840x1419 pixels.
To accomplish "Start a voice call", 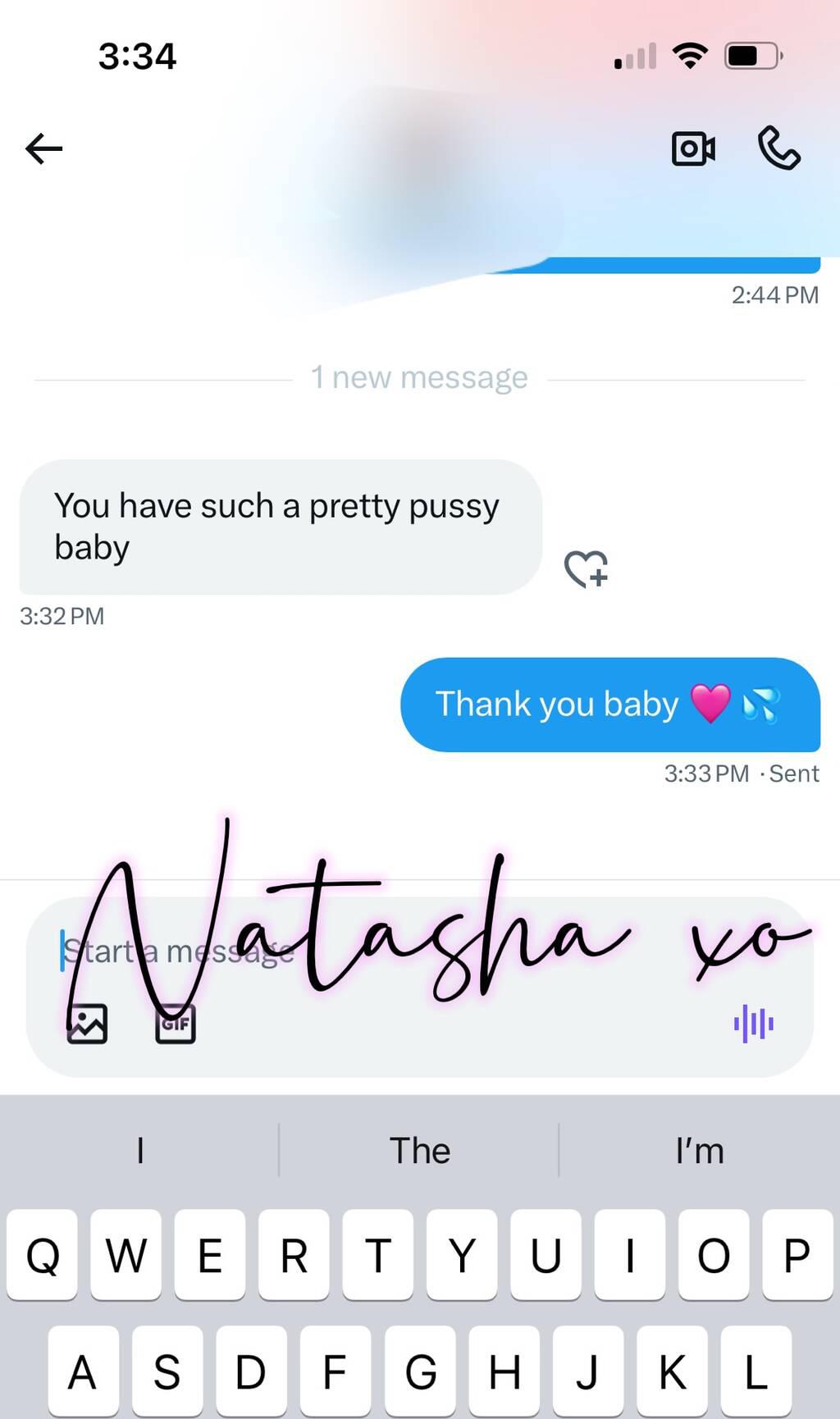I will click(778, 148).
